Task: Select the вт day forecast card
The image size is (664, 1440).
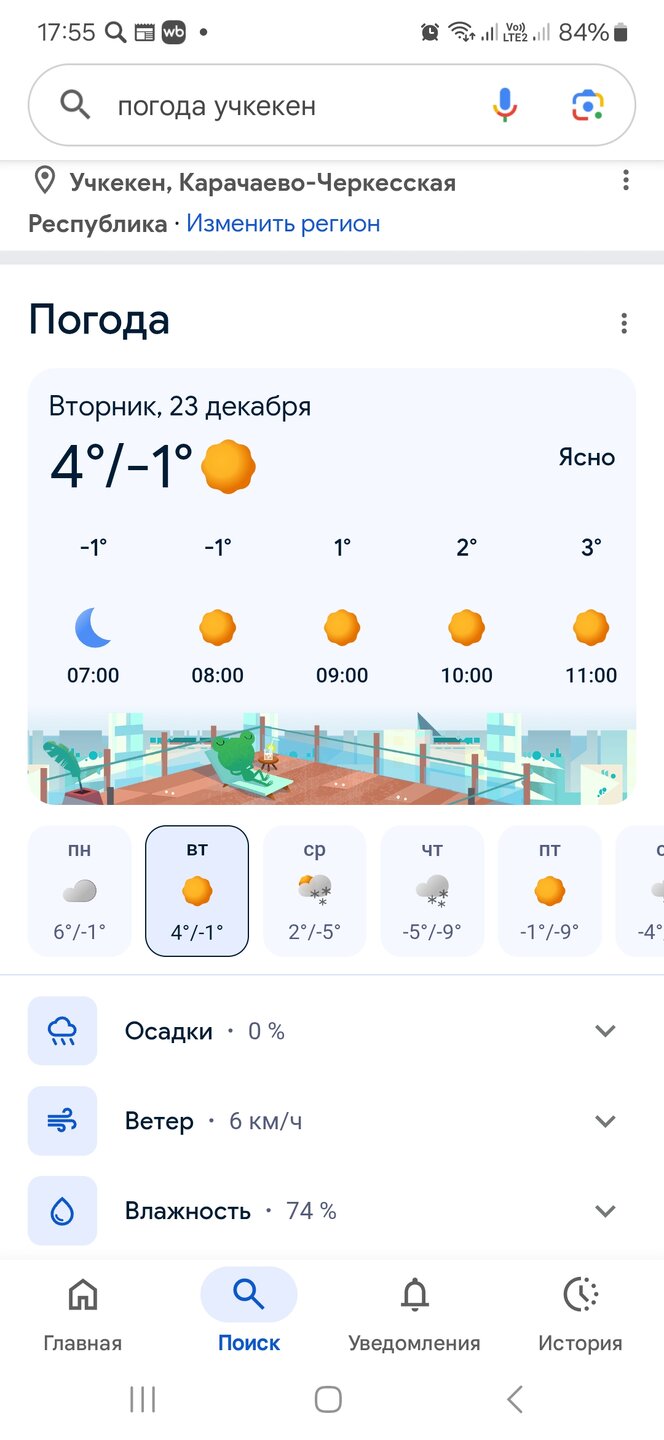Action: coord(197,892)
